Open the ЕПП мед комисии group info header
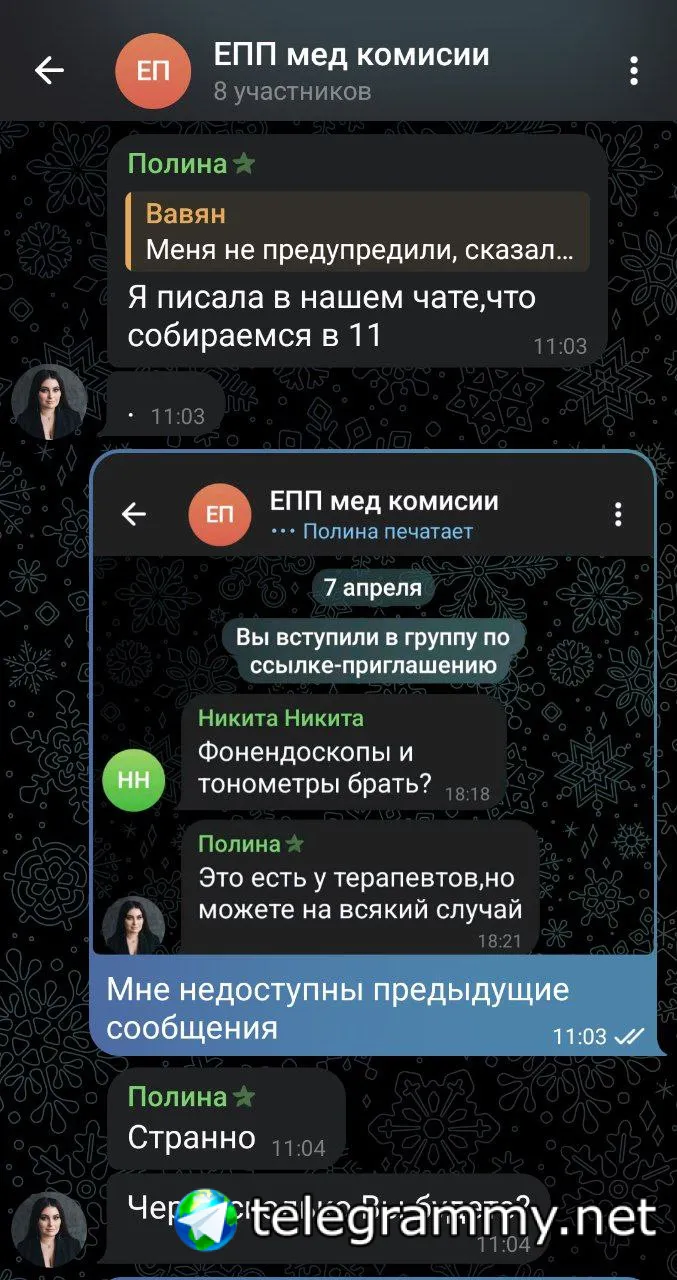The image size is (677, 1280). 350,70
